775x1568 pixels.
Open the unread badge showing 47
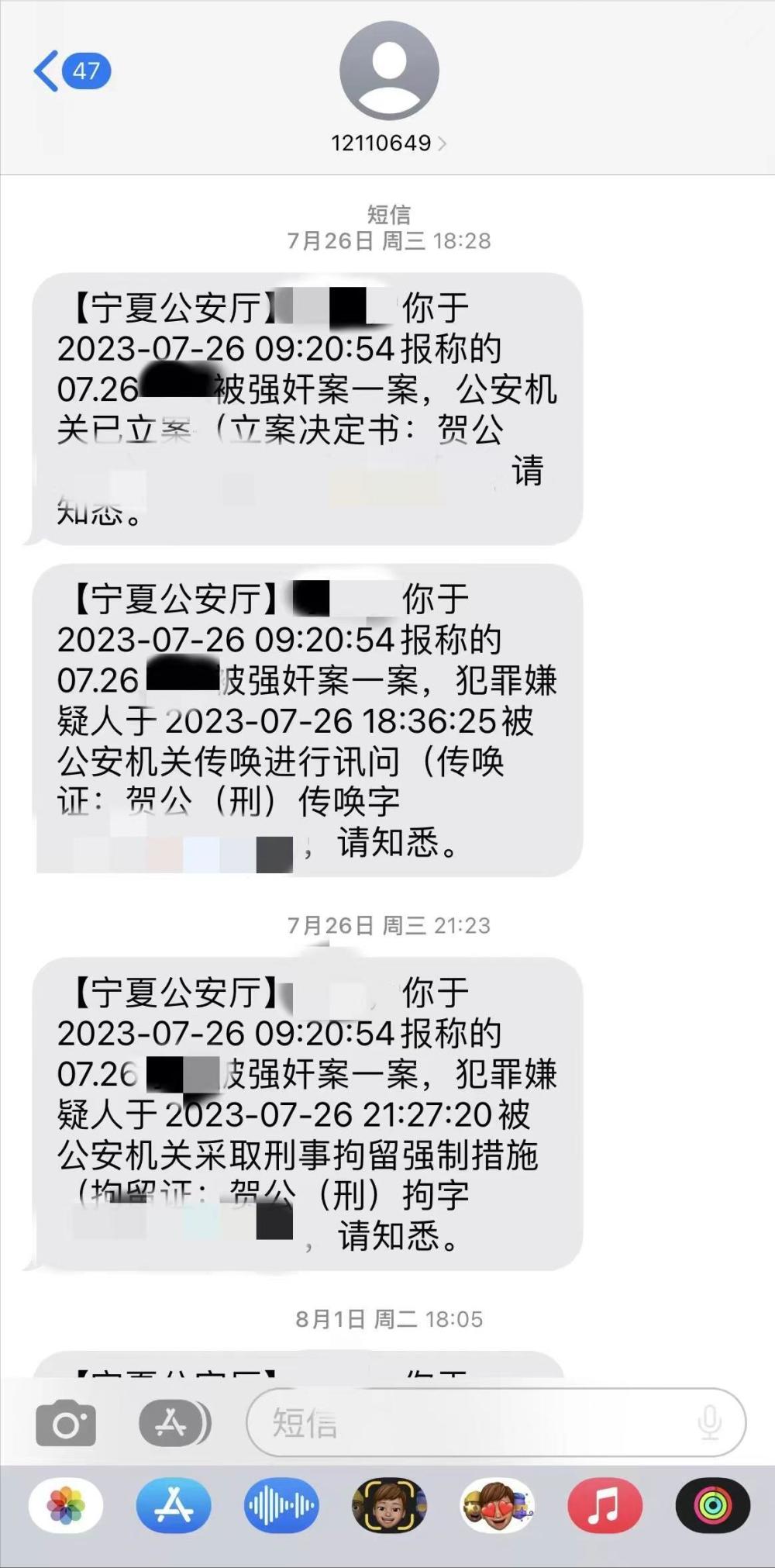click(x=85, y=72)
